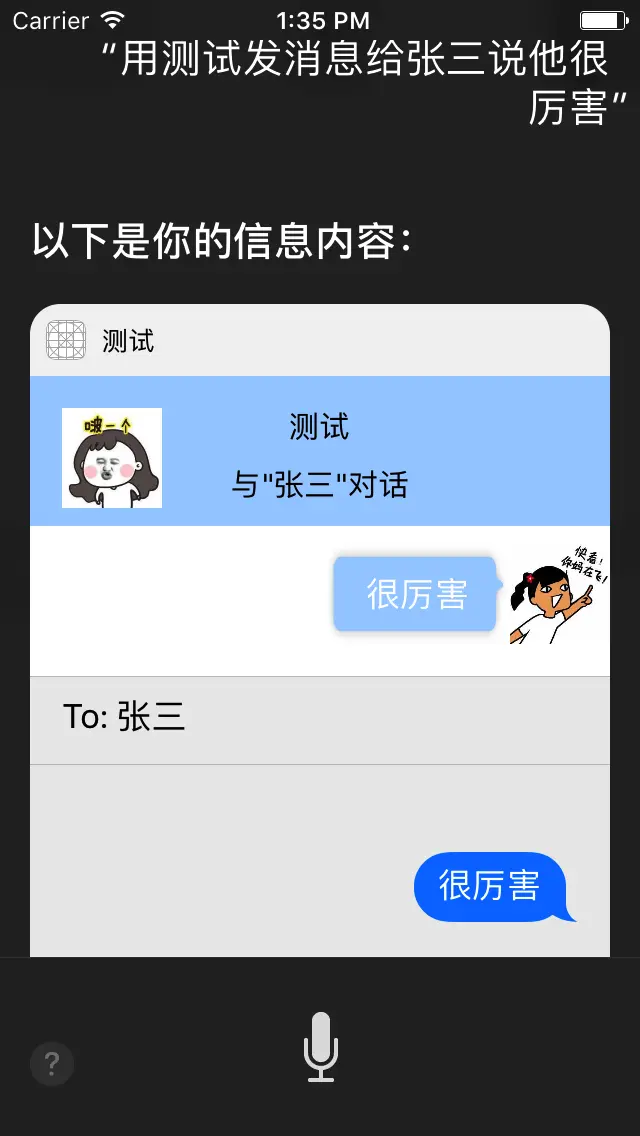Tap the Siri microphone to speak
Screen dimensions: 640x1136
click(x=321, y=1046)
